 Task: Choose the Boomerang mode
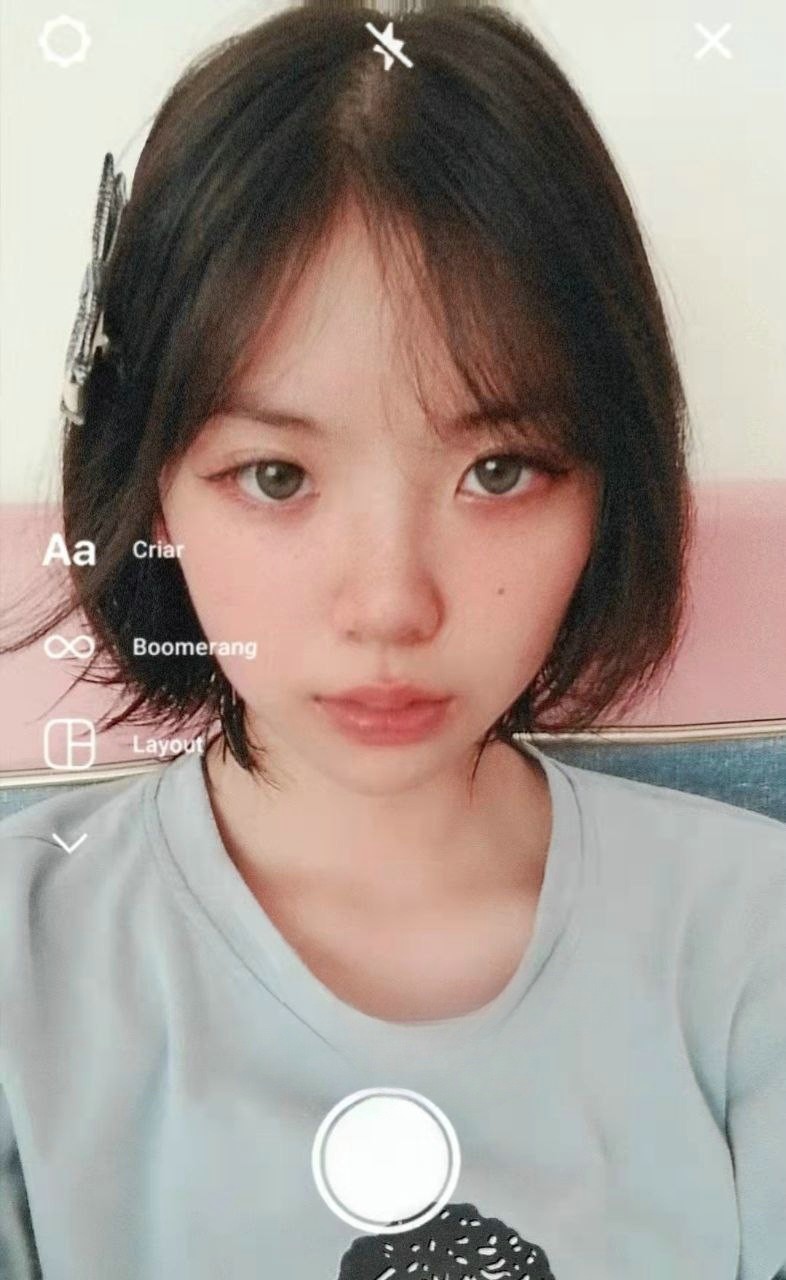click(70, 647)
